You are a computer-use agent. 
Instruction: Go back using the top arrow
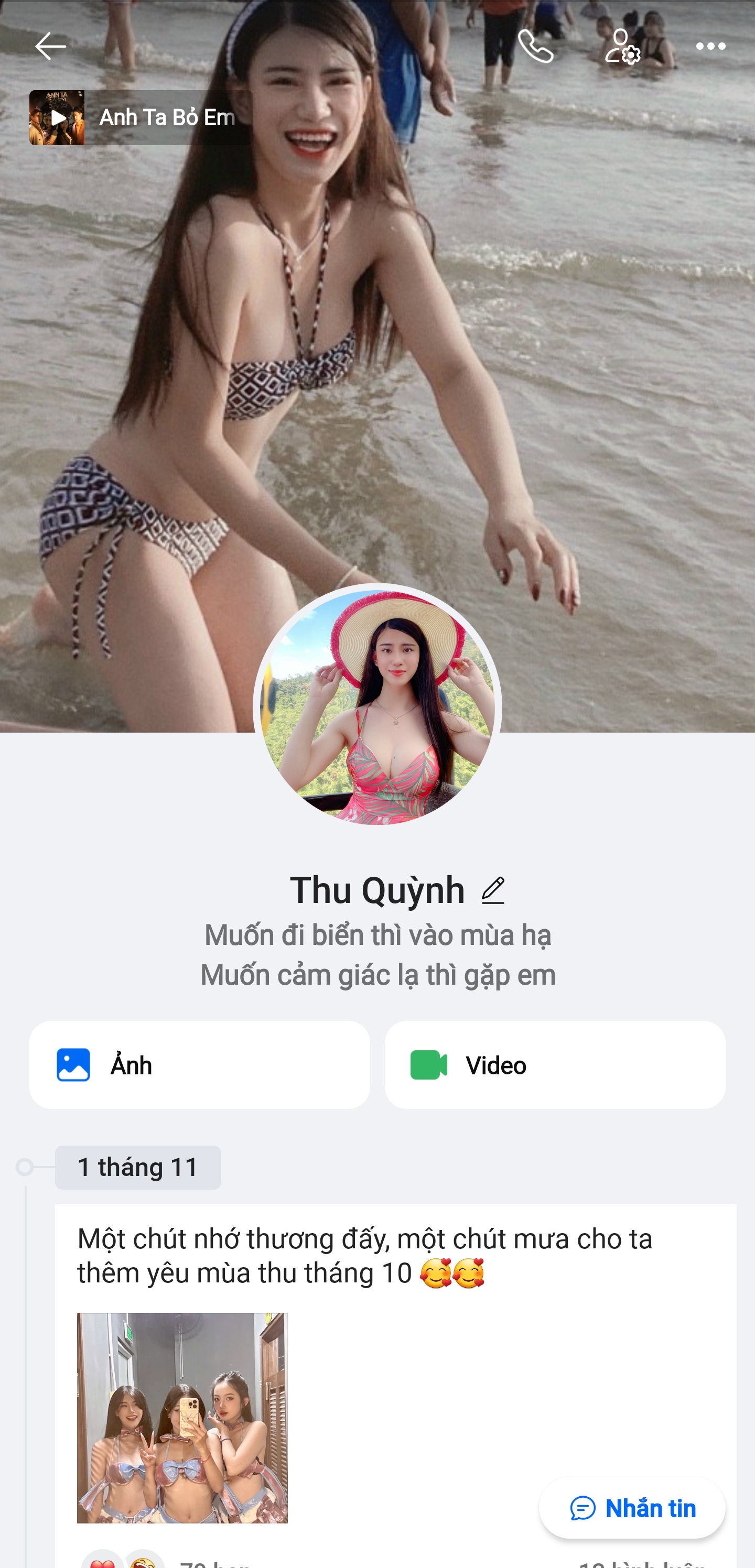[50, 46]
